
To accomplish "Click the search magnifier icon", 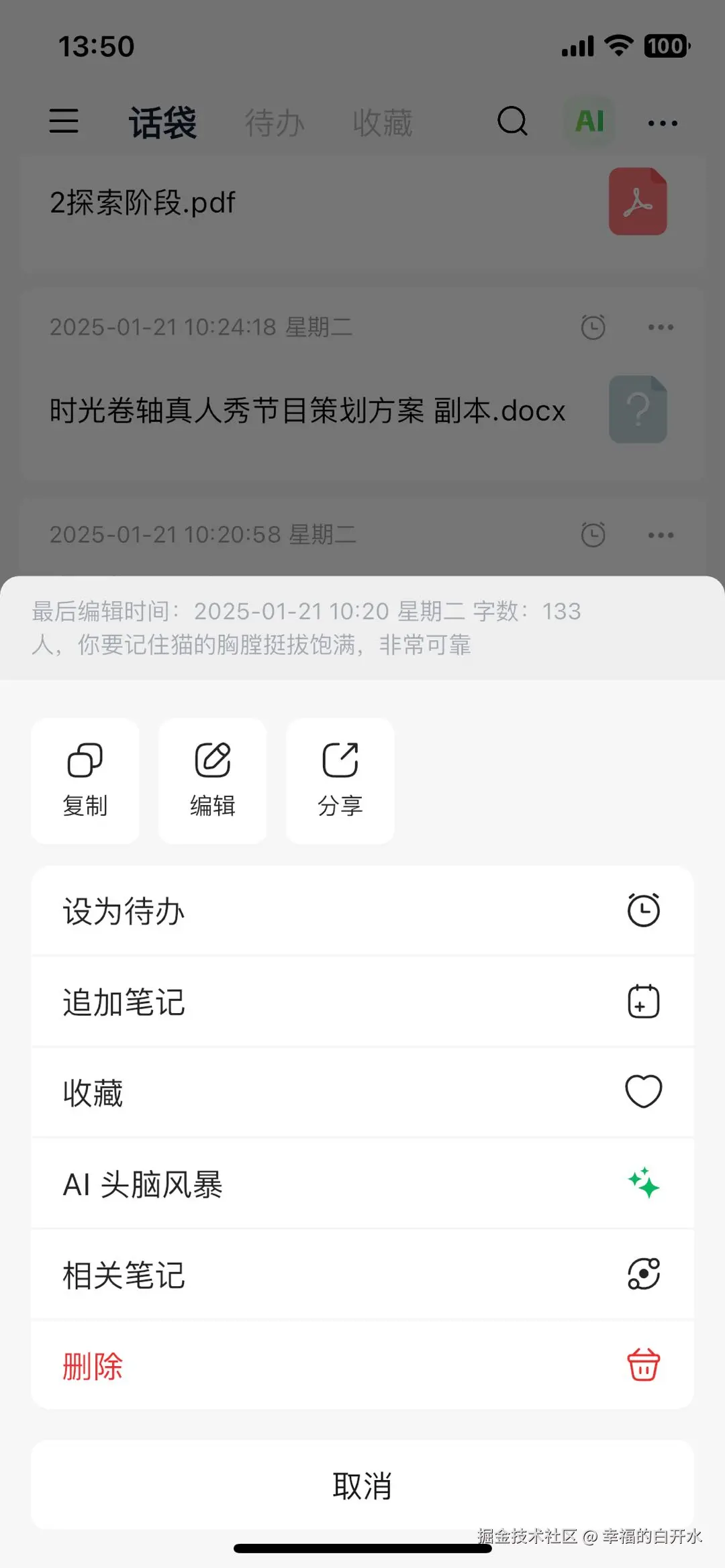I will pyautogui.click(x=512, y=121).
